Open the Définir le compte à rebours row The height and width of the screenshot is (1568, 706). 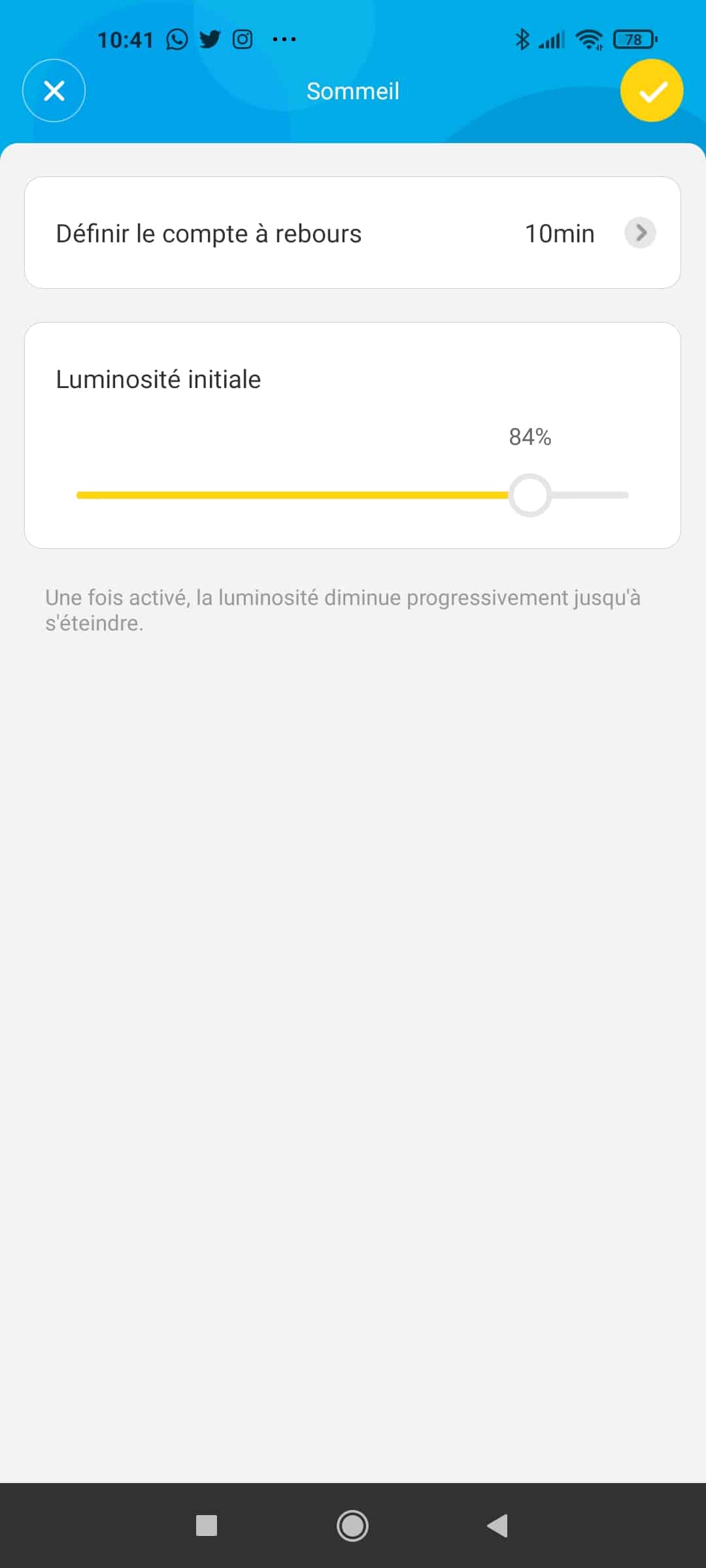coord(352,233)
